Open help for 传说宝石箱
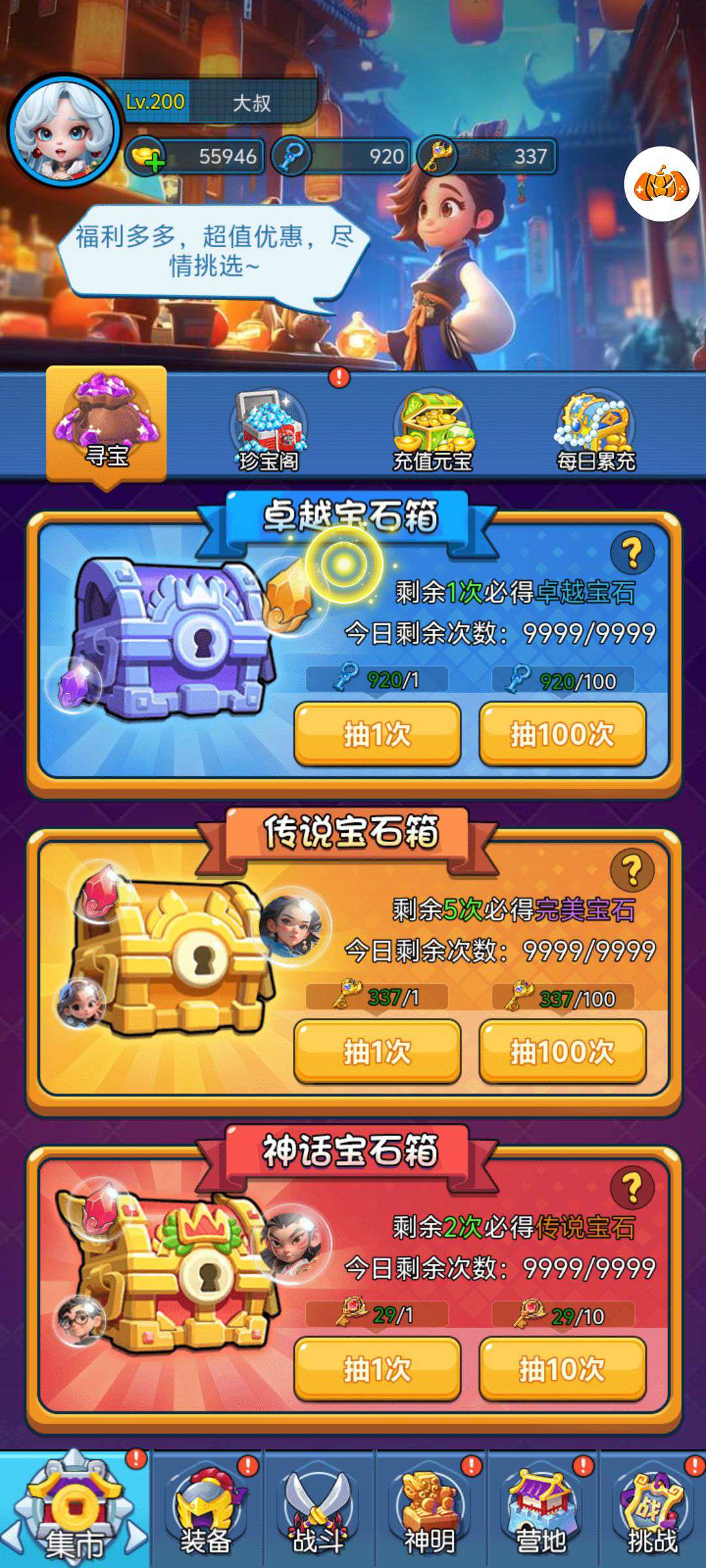This screenshot has height=1568, width=706. pyautogui.click(x=631, y=870)
